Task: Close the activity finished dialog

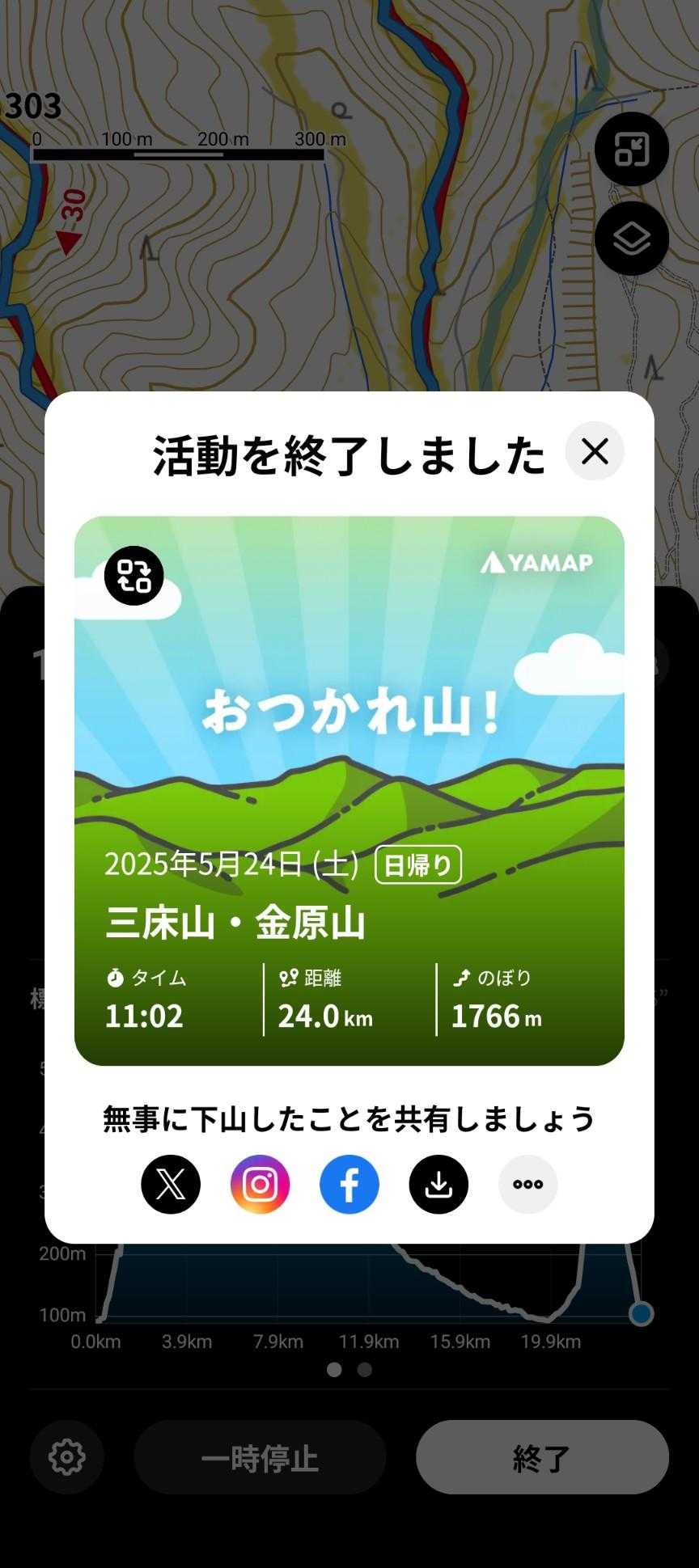Action: (x=595, y=451)
